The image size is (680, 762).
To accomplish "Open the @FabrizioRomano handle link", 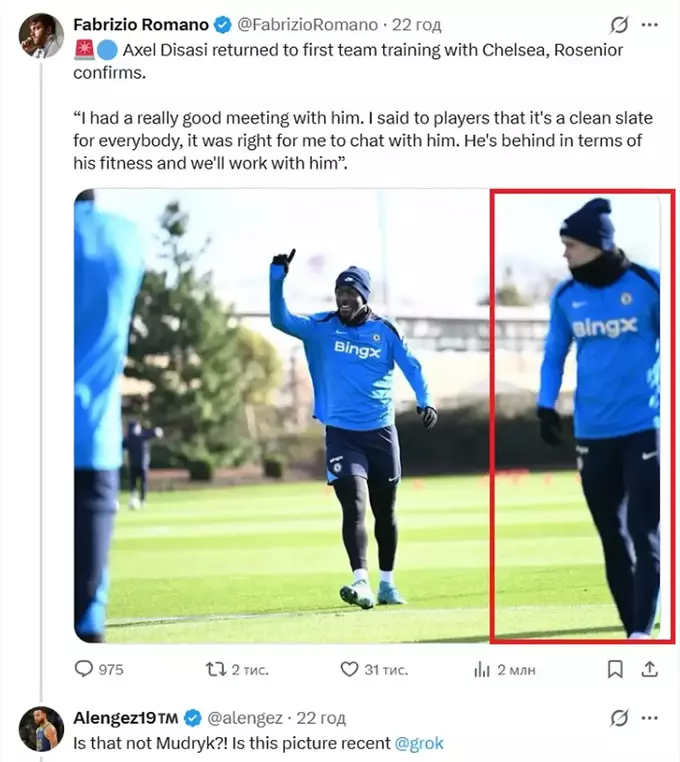I will click(306, 24).
